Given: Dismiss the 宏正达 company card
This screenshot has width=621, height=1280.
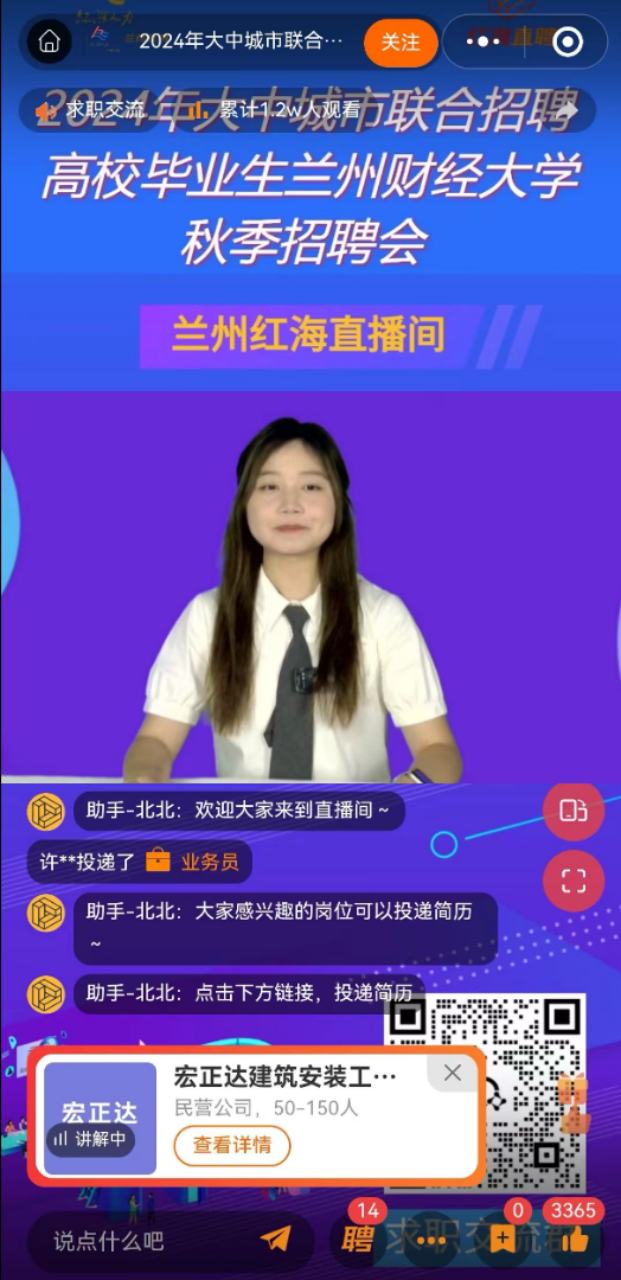Looking at the screenshot, I should (x=452, y=1073).
